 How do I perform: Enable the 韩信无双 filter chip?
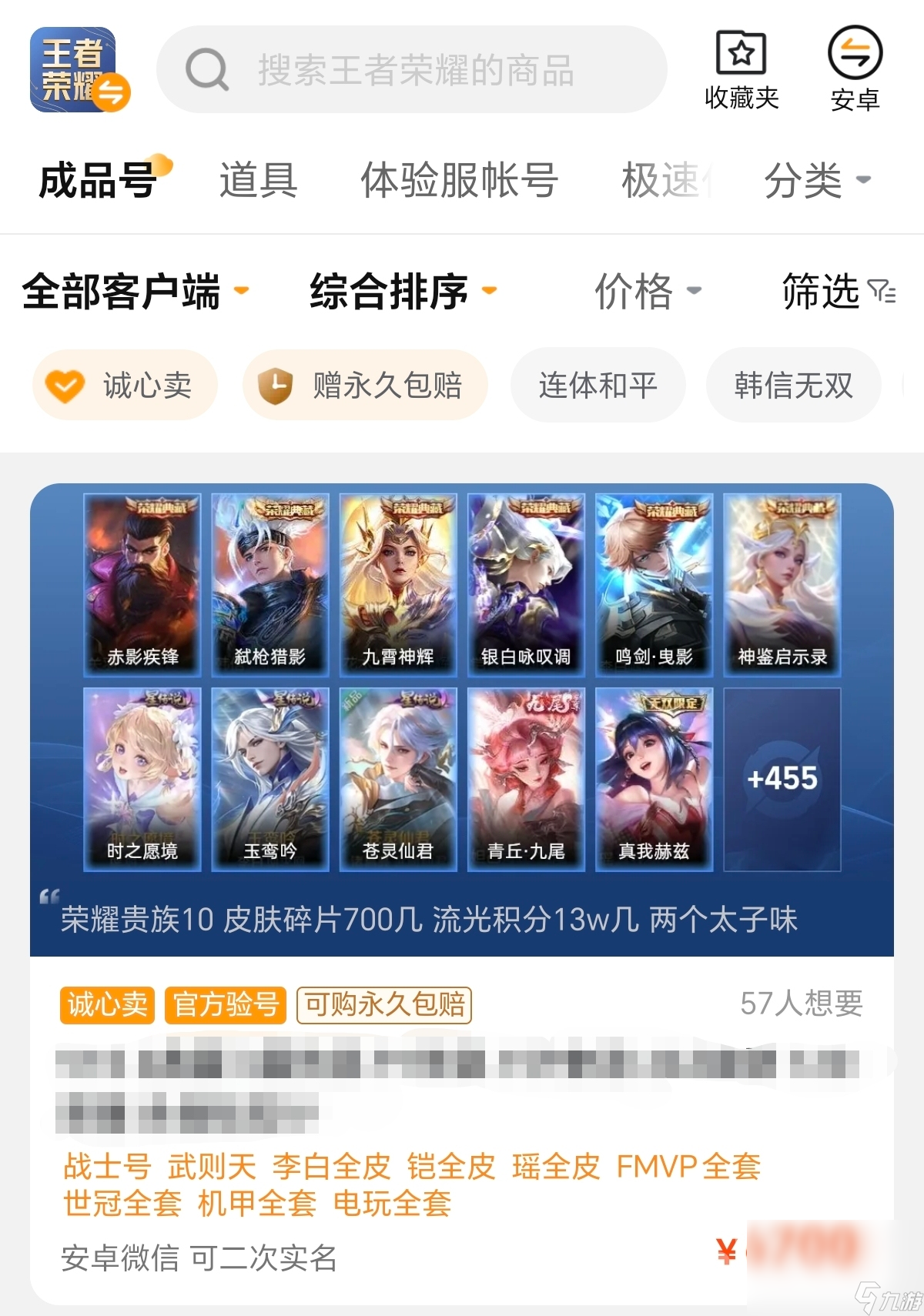point(793,386)
